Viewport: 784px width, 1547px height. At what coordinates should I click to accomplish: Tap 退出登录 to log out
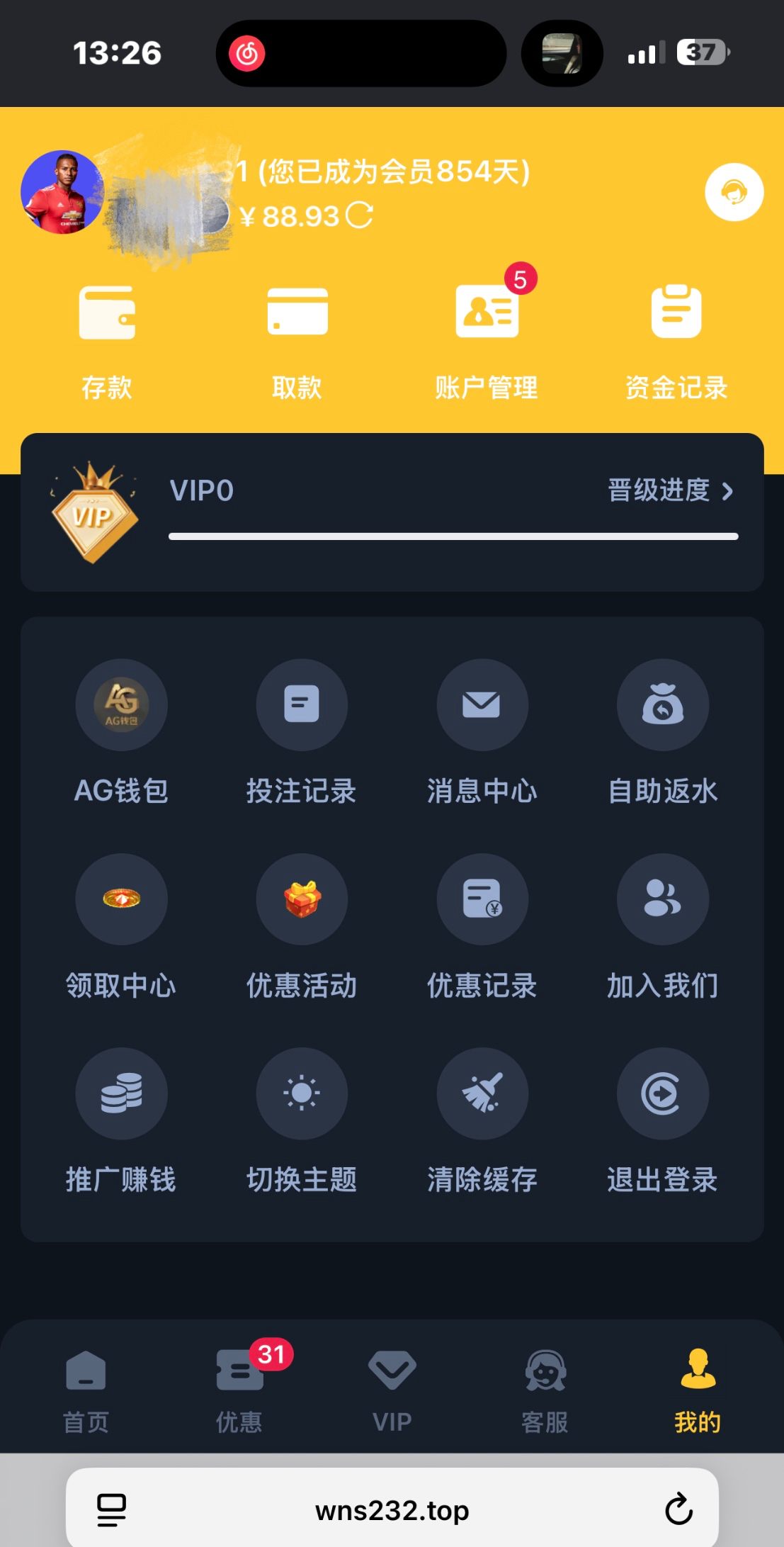[x=663, y=1121]
